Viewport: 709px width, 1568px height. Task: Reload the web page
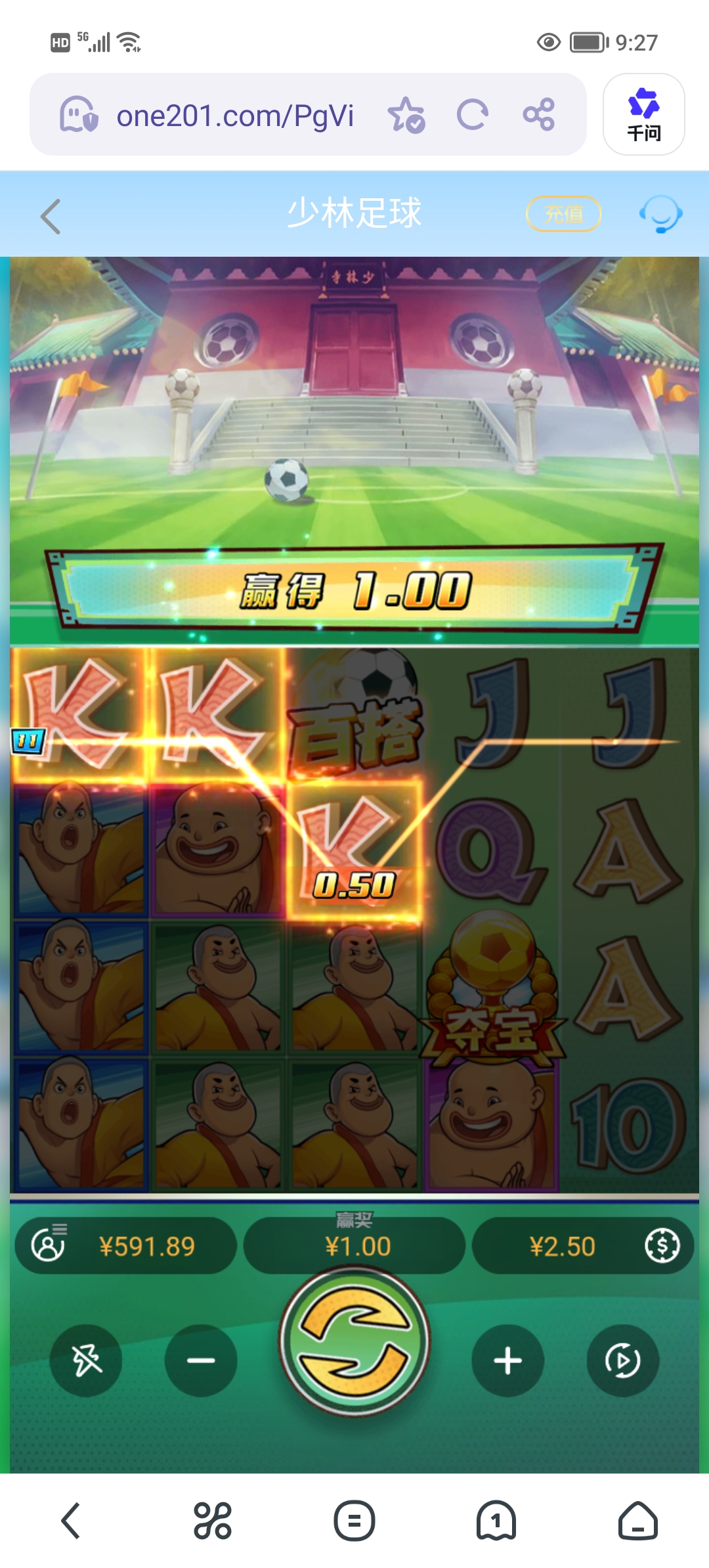pyautogui.click(x=473, y=116)
